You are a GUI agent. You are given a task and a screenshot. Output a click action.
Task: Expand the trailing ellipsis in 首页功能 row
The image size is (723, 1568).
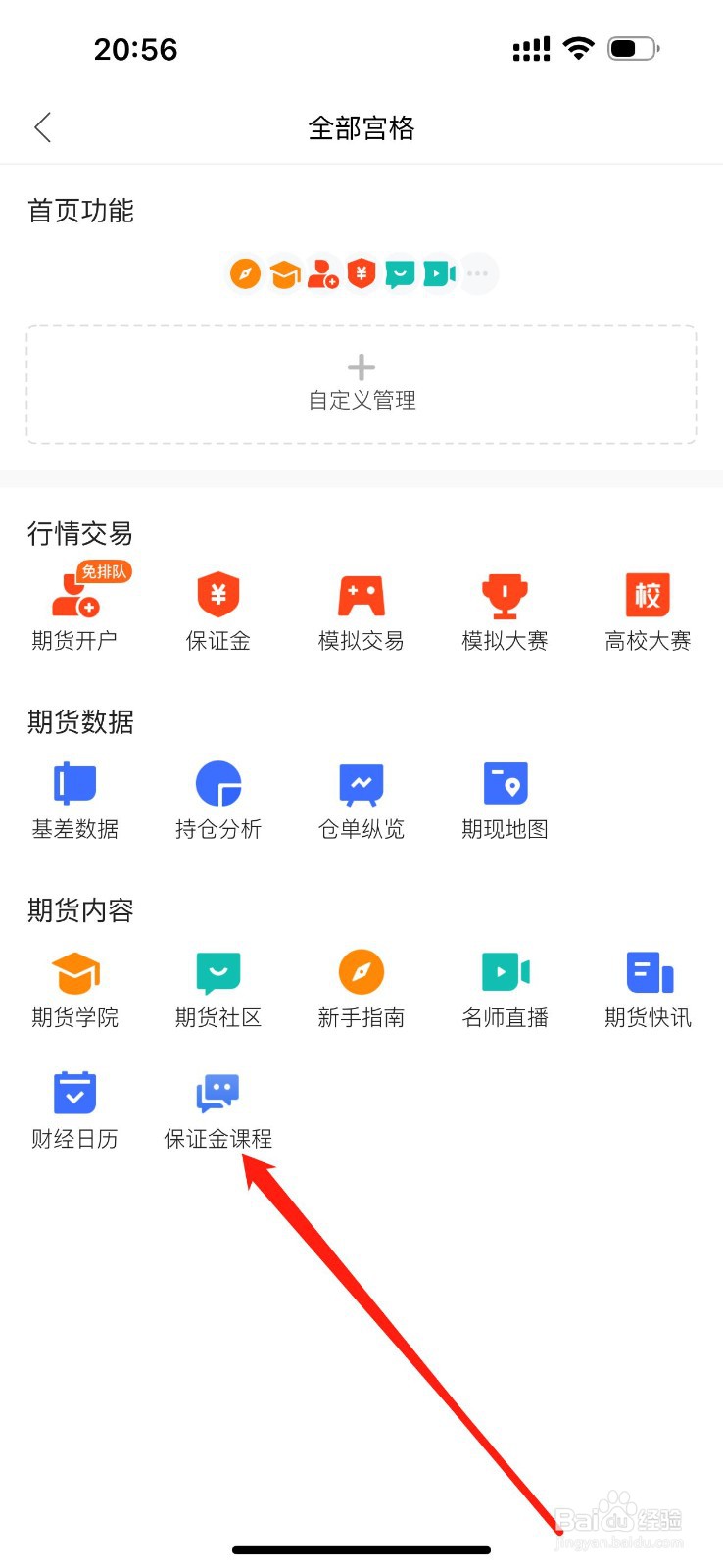tap(477, 273)
